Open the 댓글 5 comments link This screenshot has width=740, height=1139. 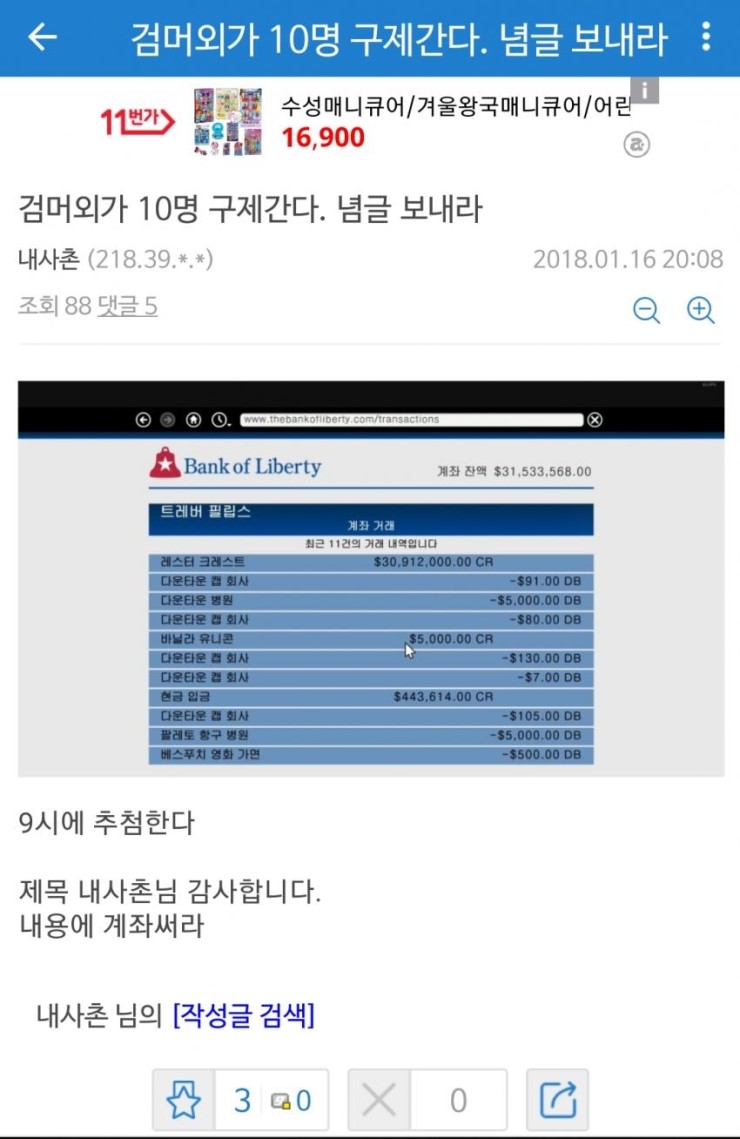(x=127, y=306)
